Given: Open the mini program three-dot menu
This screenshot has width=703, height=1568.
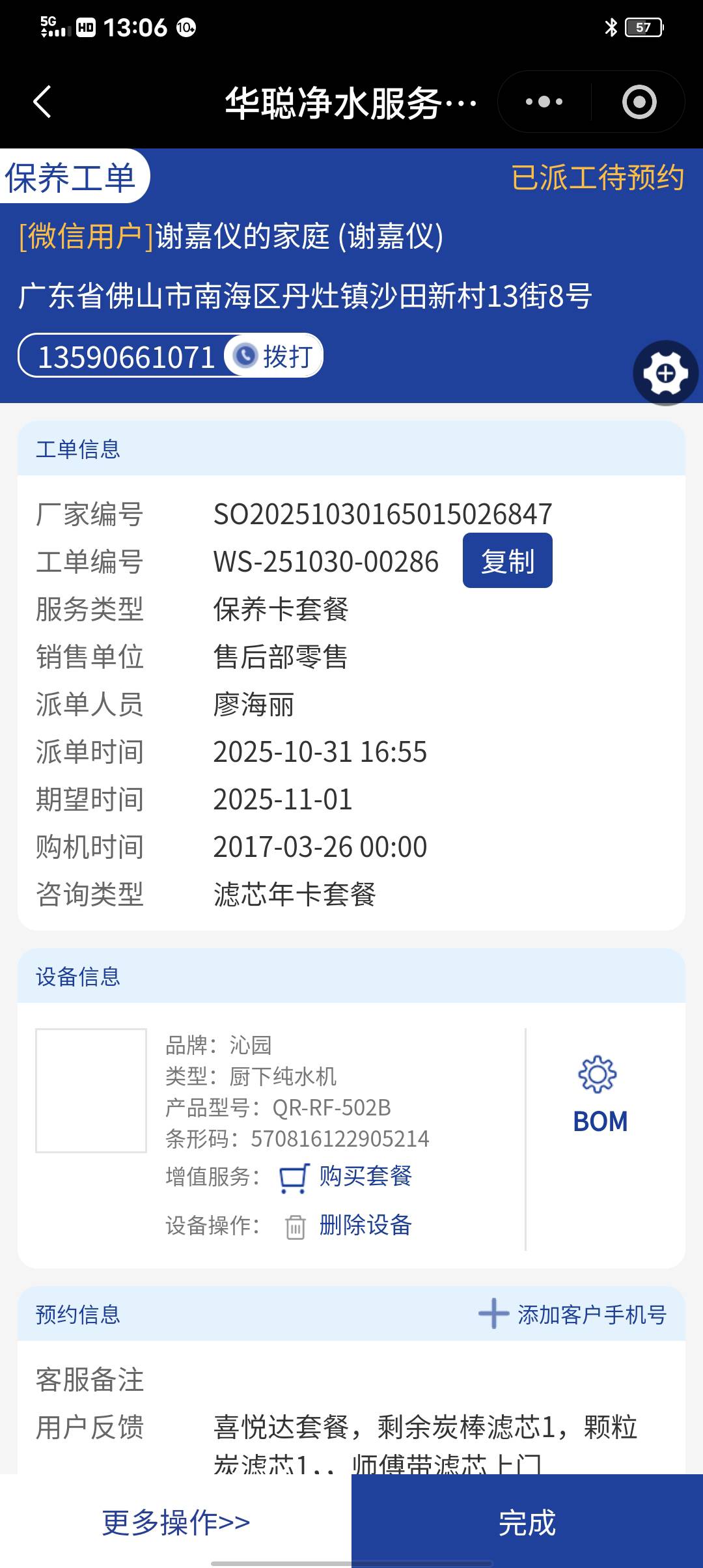Looking at the screenshot, I should point(544,102).
